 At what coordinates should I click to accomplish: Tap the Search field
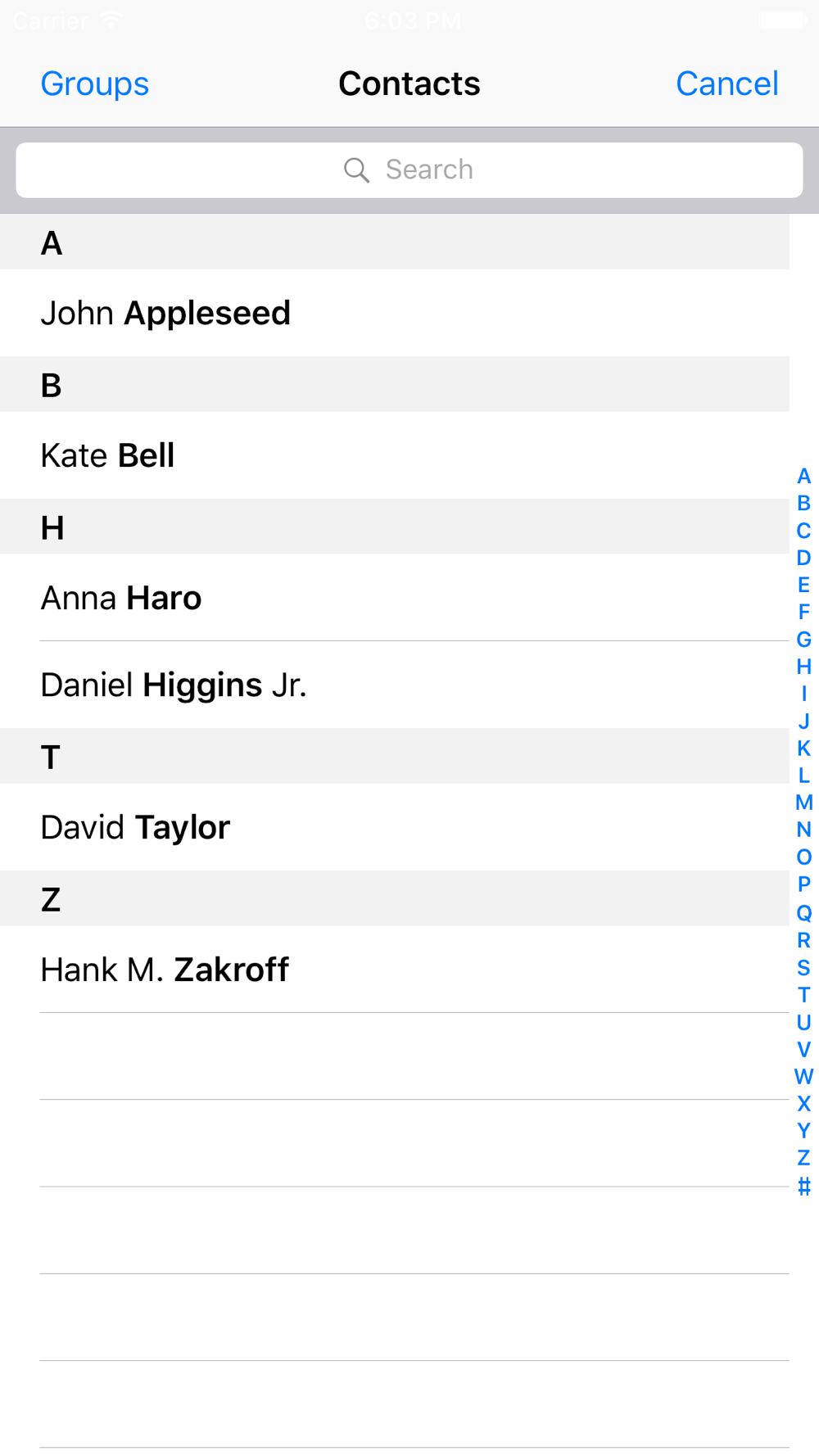pyautogui.click(x=409, y=170)
